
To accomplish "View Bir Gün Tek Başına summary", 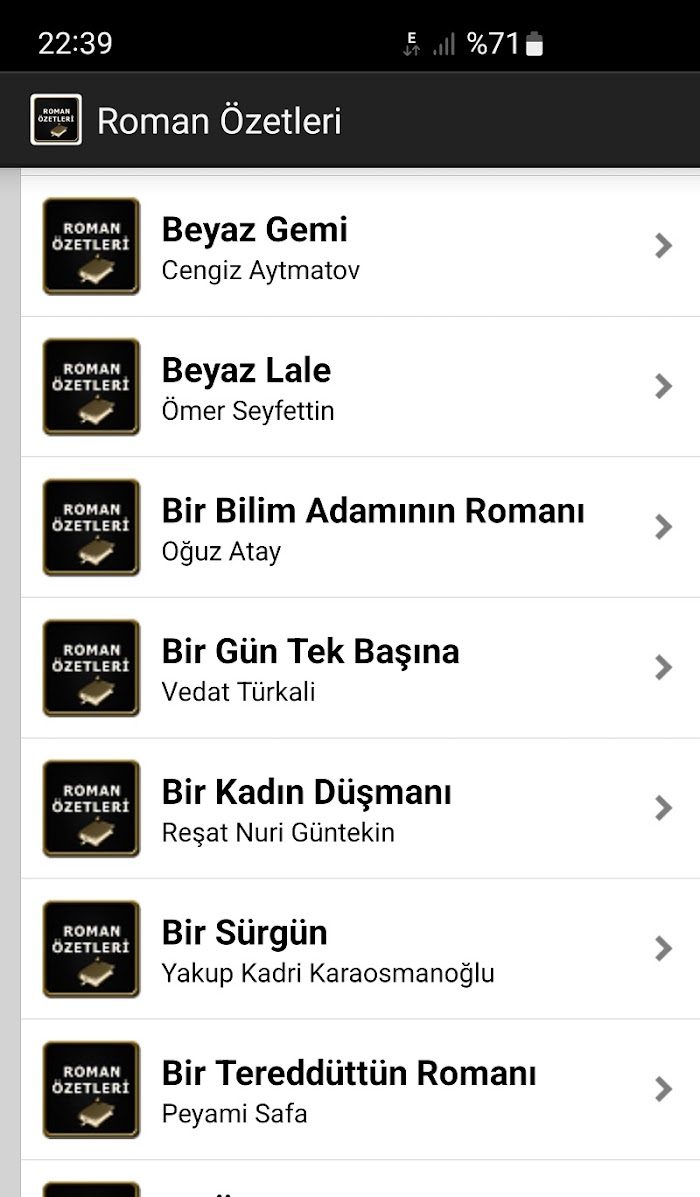I will point(360,668).
